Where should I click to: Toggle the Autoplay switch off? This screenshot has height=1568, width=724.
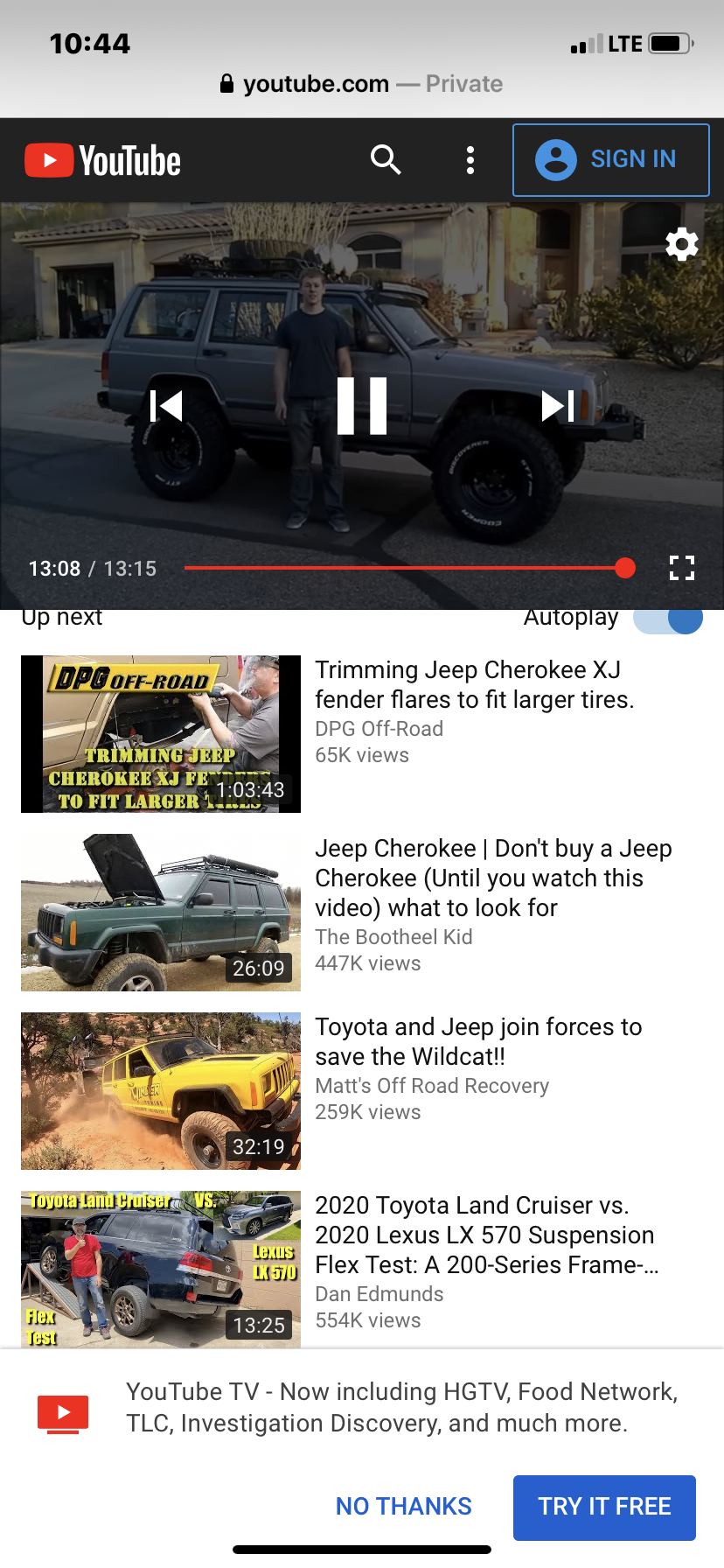[669, 619]
